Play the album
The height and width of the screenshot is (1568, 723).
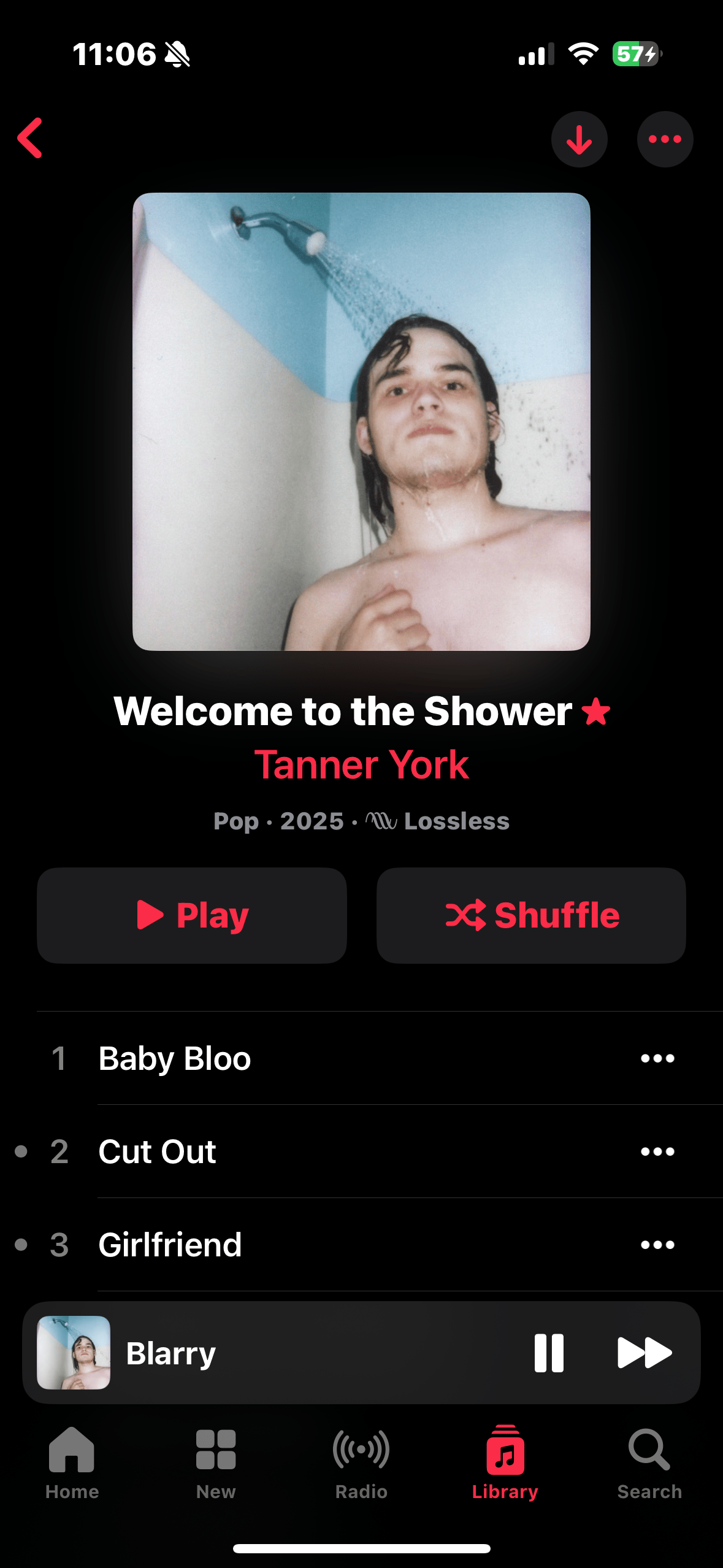192,915
